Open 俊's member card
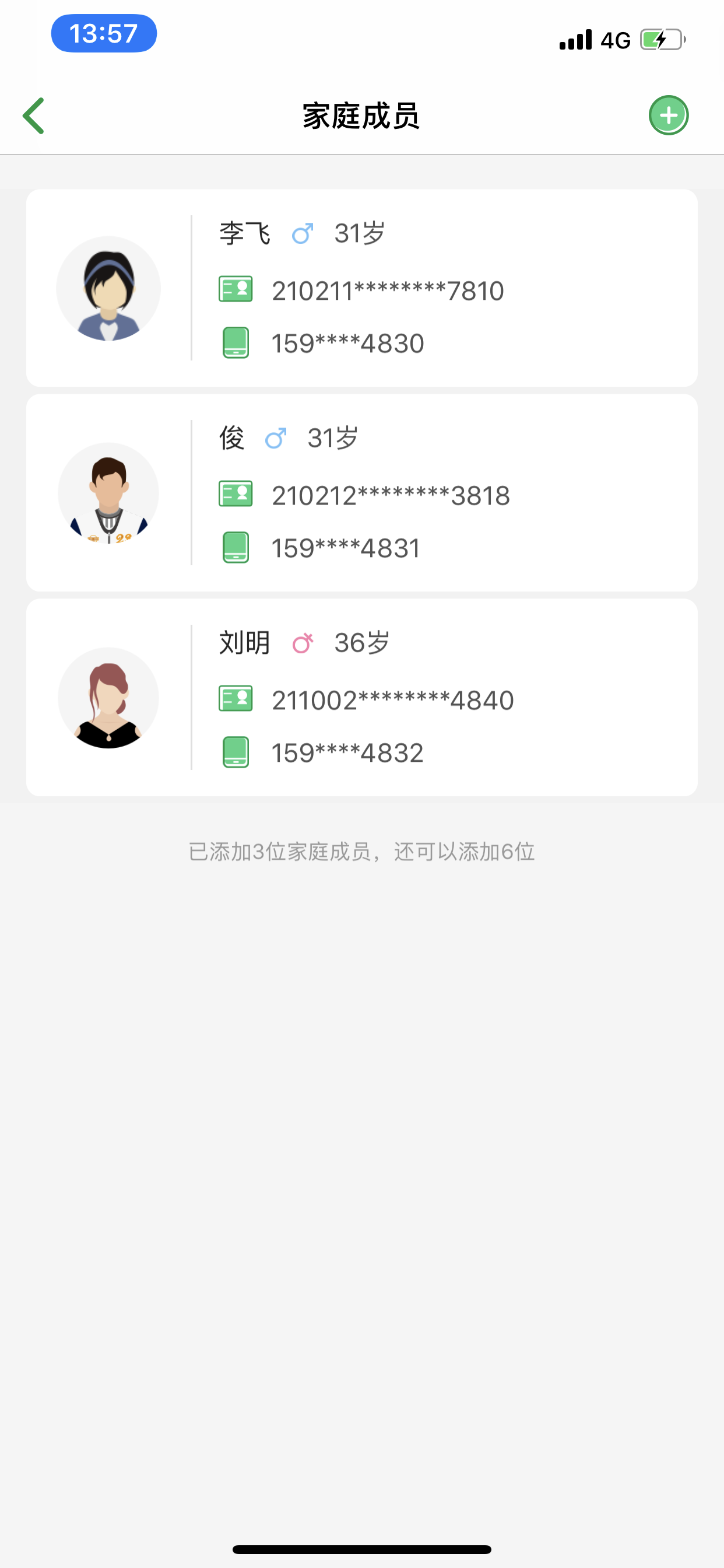The height and width of the screenshot is (1568, 724). point(362,492)
